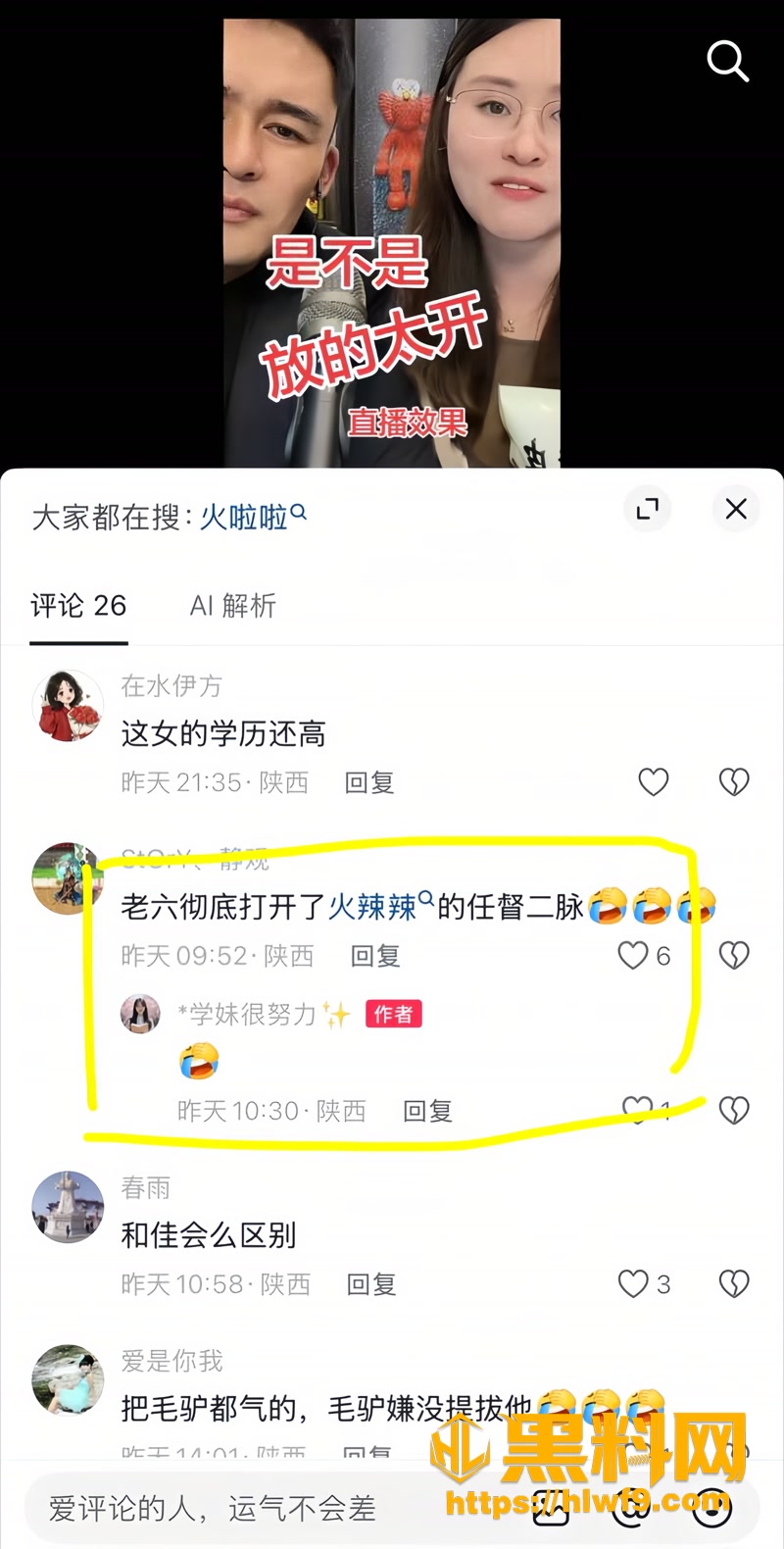This screenshot has height=1549, width=784.
Task: View 爱是你我's profile avatar
Action: 68,1380
